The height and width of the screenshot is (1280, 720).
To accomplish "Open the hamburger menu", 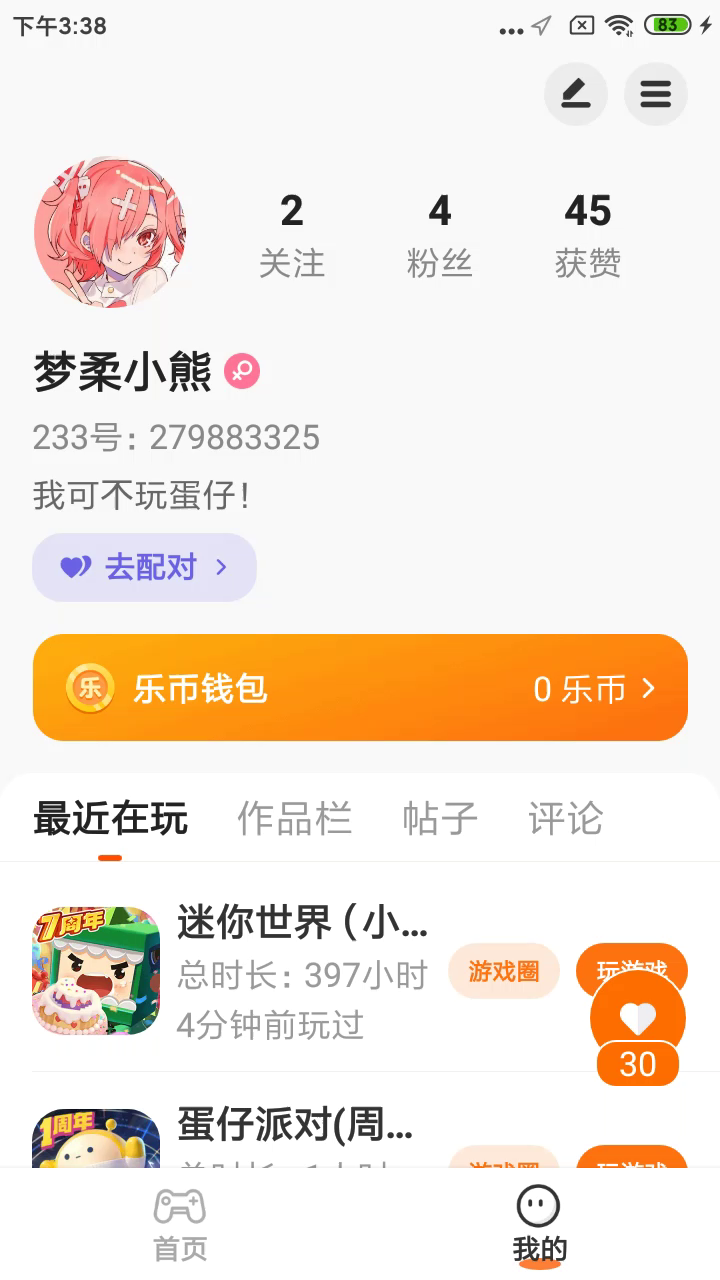I will tap(655, 94).
